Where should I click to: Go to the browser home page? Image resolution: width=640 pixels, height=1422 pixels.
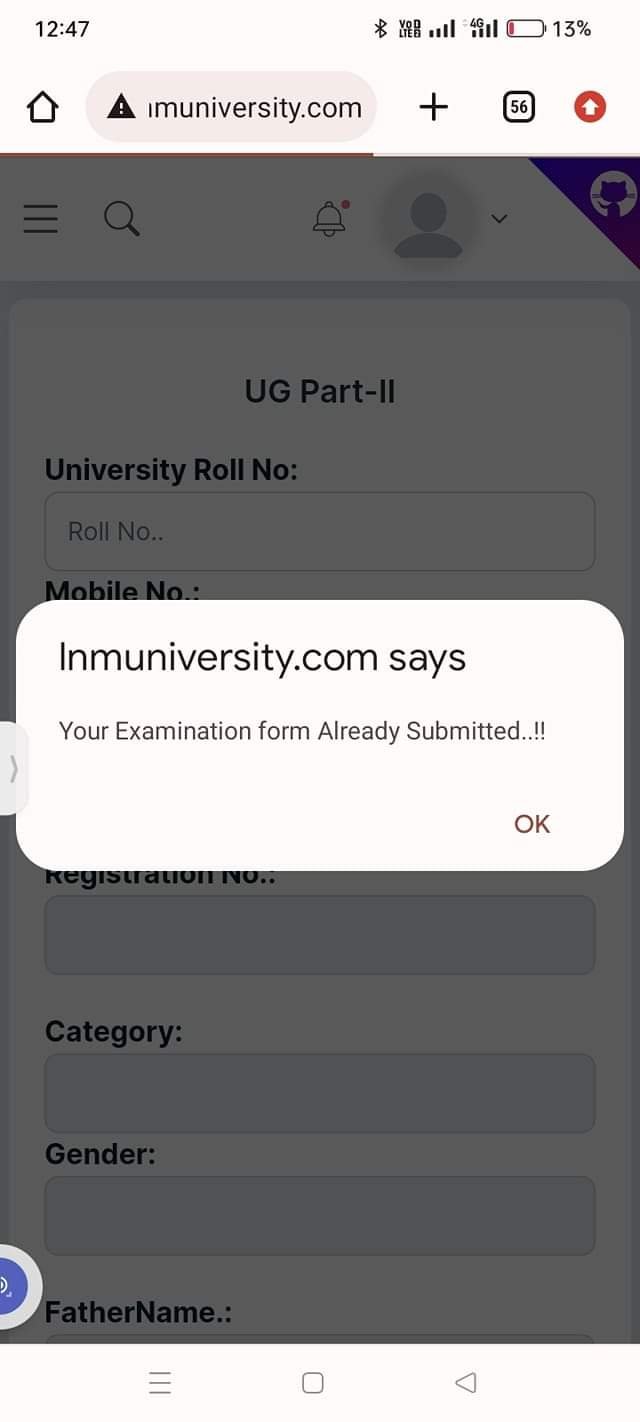[42, 108]
